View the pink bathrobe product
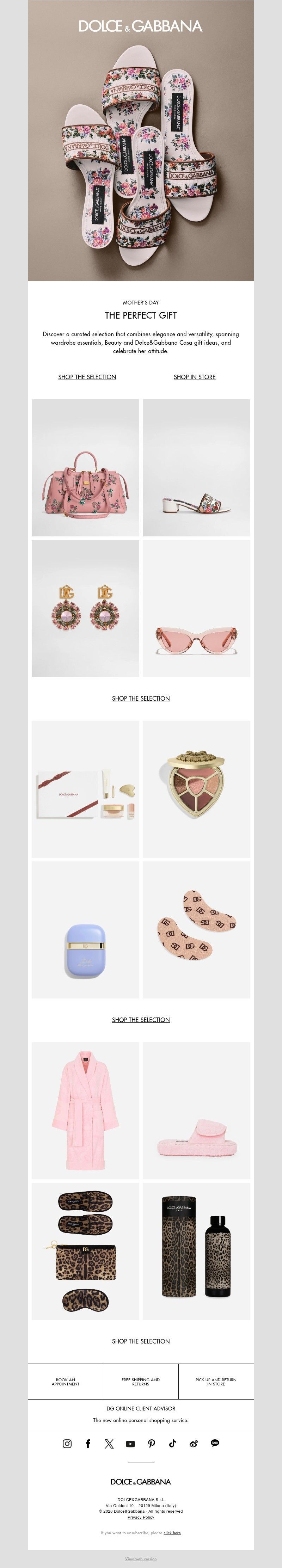 tap(85, 1110)
